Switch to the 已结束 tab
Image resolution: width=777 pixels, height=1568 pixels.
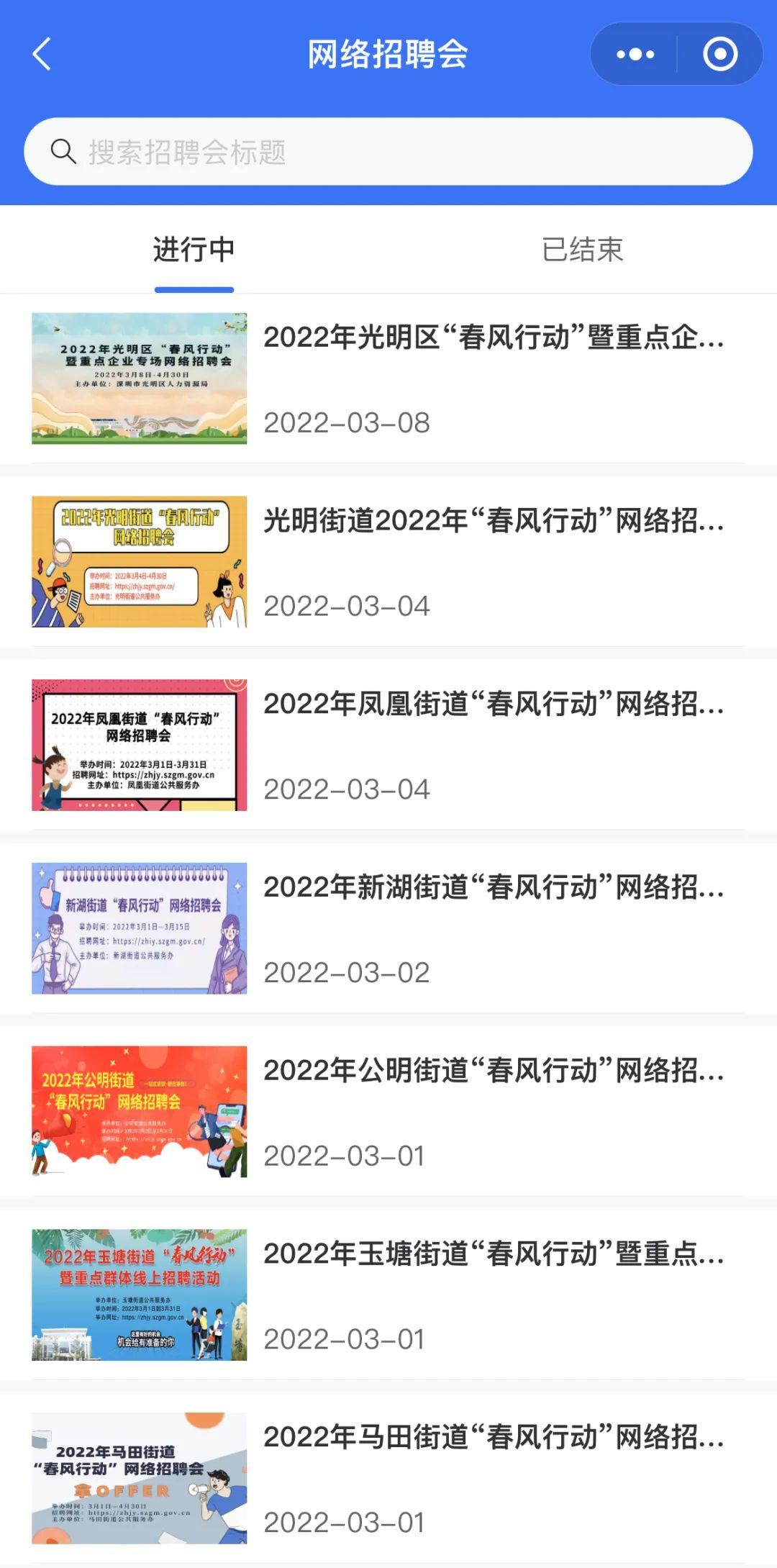[x=582, y=250]
